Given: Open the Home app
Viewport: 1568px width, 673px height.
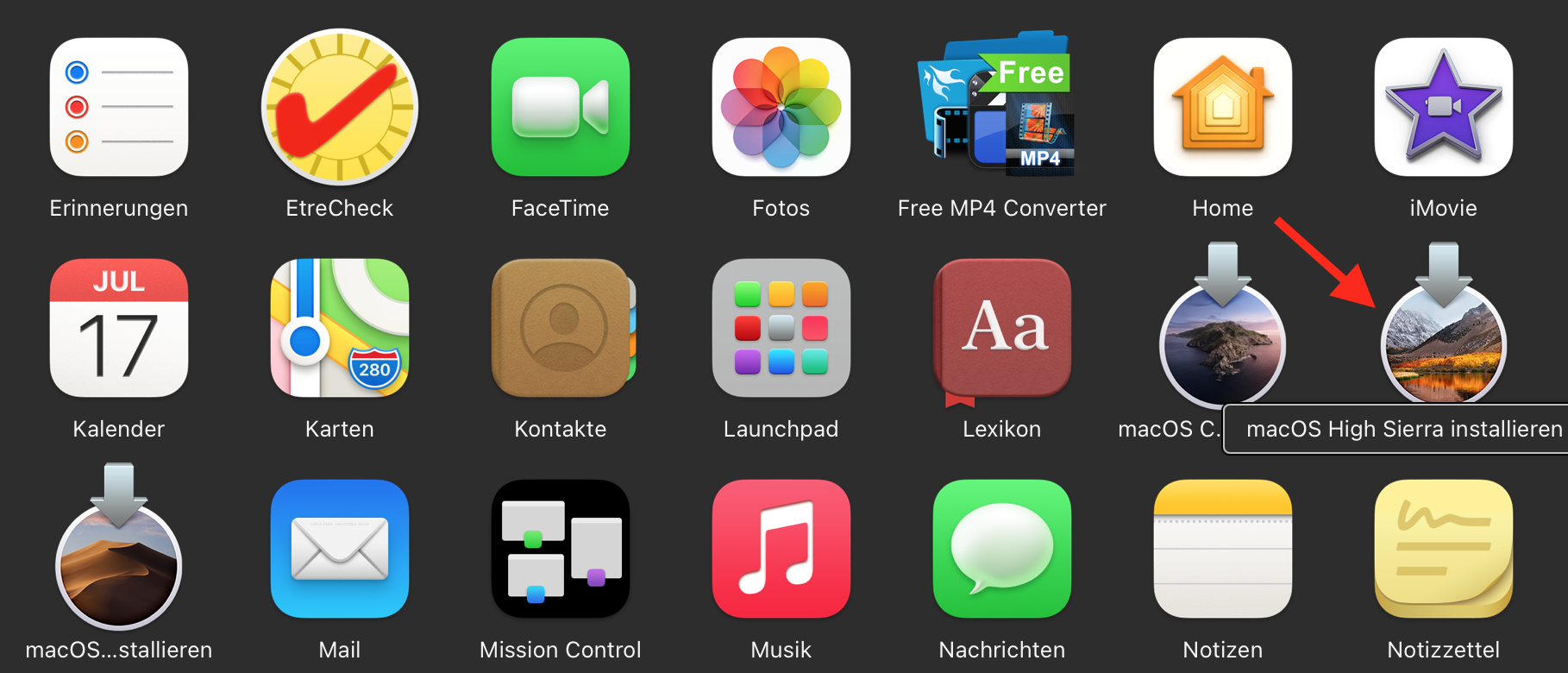Looking at the screenshot, I should (1223, 107).
